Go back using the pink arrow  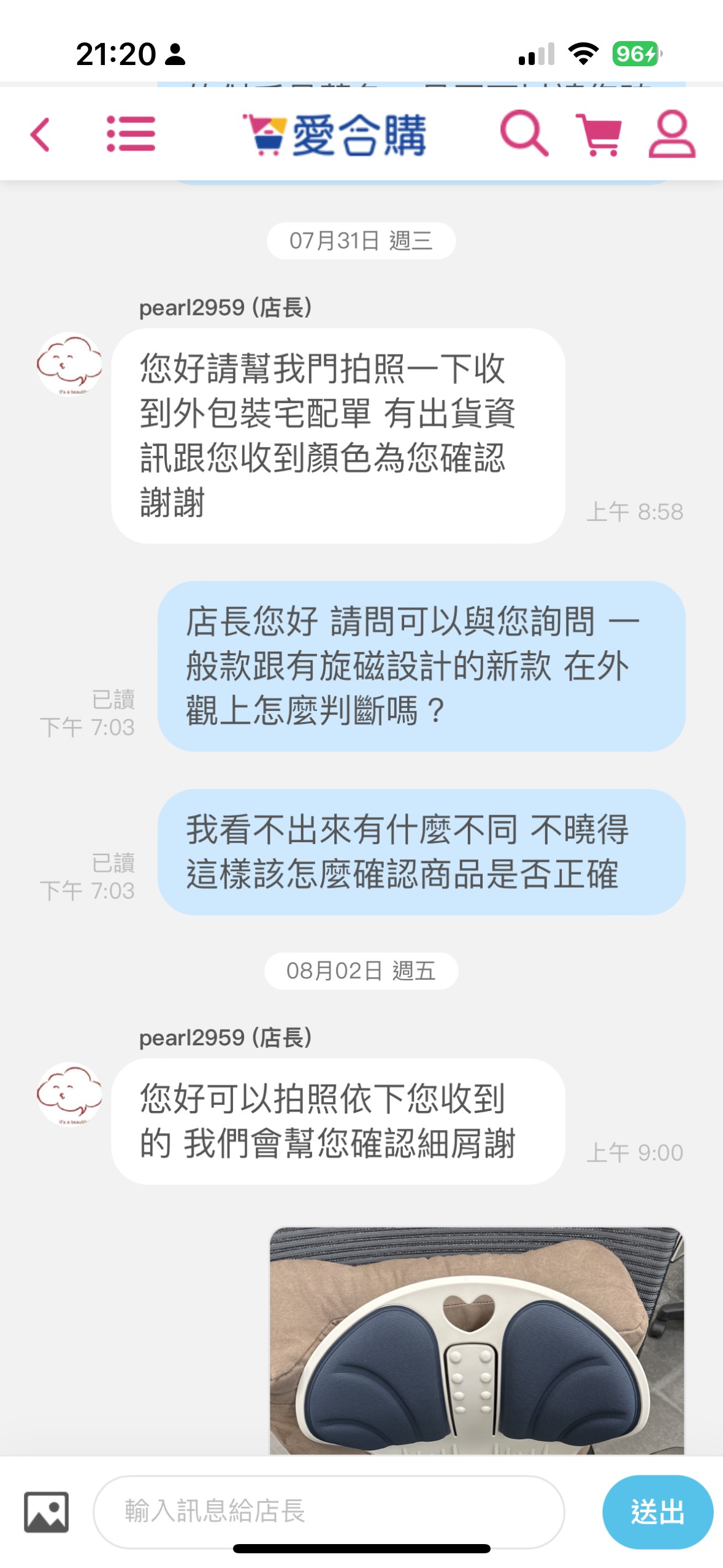(x=40, y=134)
